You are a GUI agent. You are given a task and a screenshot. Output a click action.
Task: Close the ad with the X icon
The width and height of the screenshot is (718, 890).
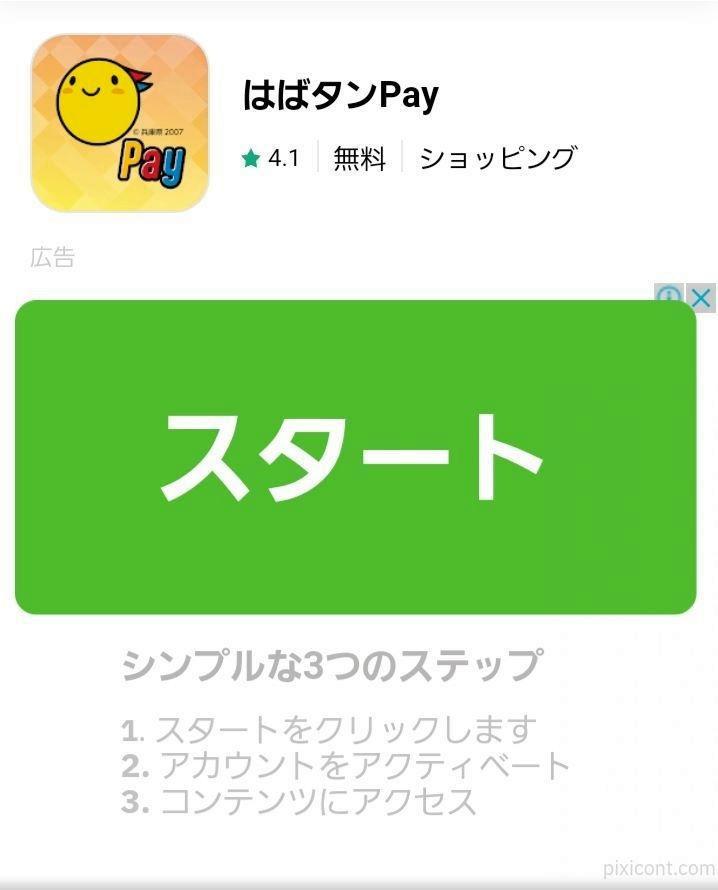click(x=703, y=297)
